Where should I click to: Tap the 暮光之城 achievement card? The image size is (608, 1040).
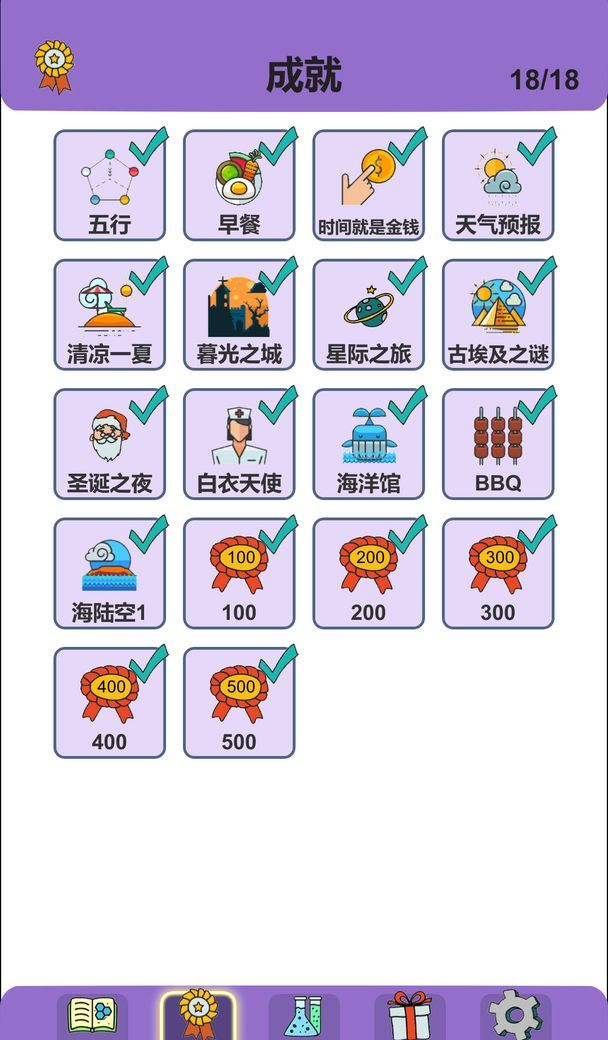[239, 315]
